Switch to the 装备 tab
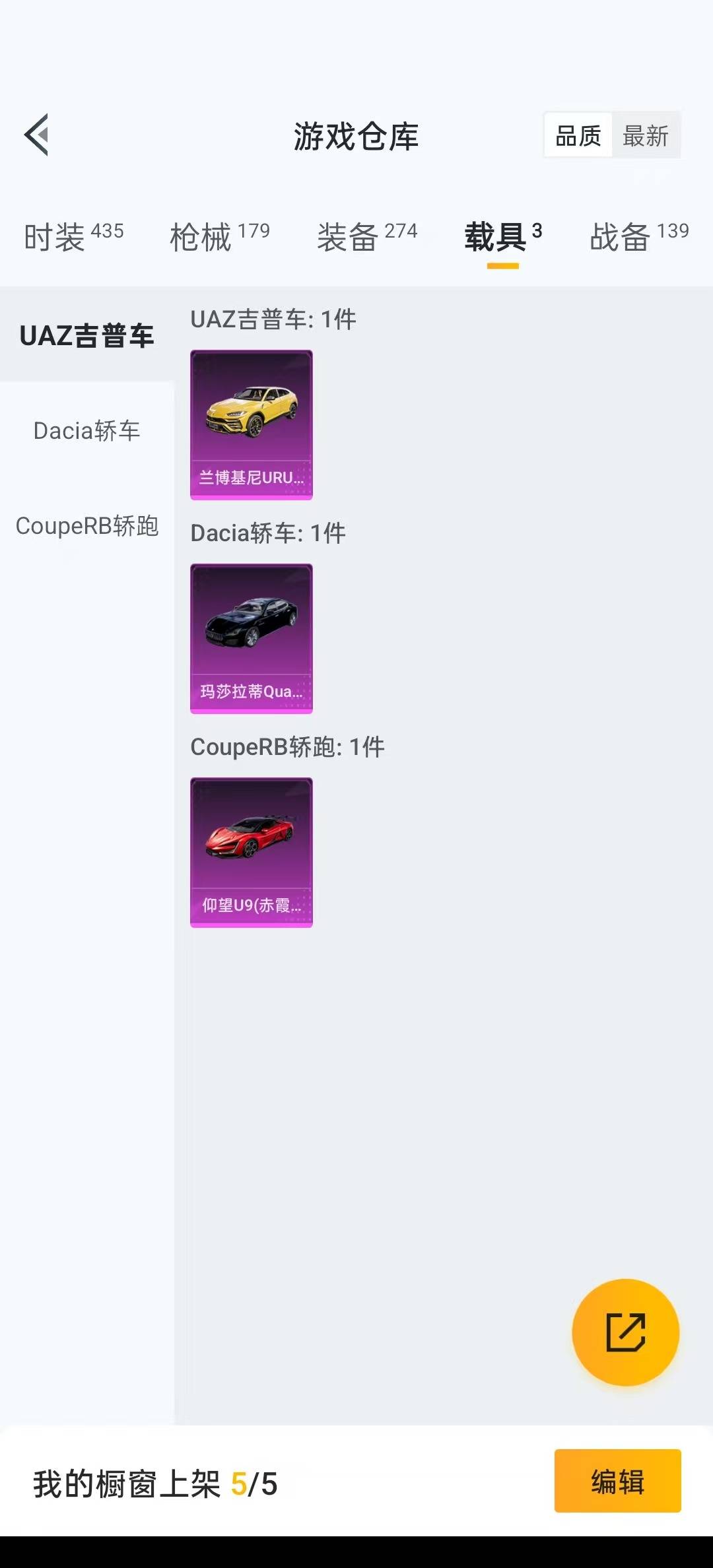The height and width of the screenshot is (1568, 713). (x=367, y=236)
